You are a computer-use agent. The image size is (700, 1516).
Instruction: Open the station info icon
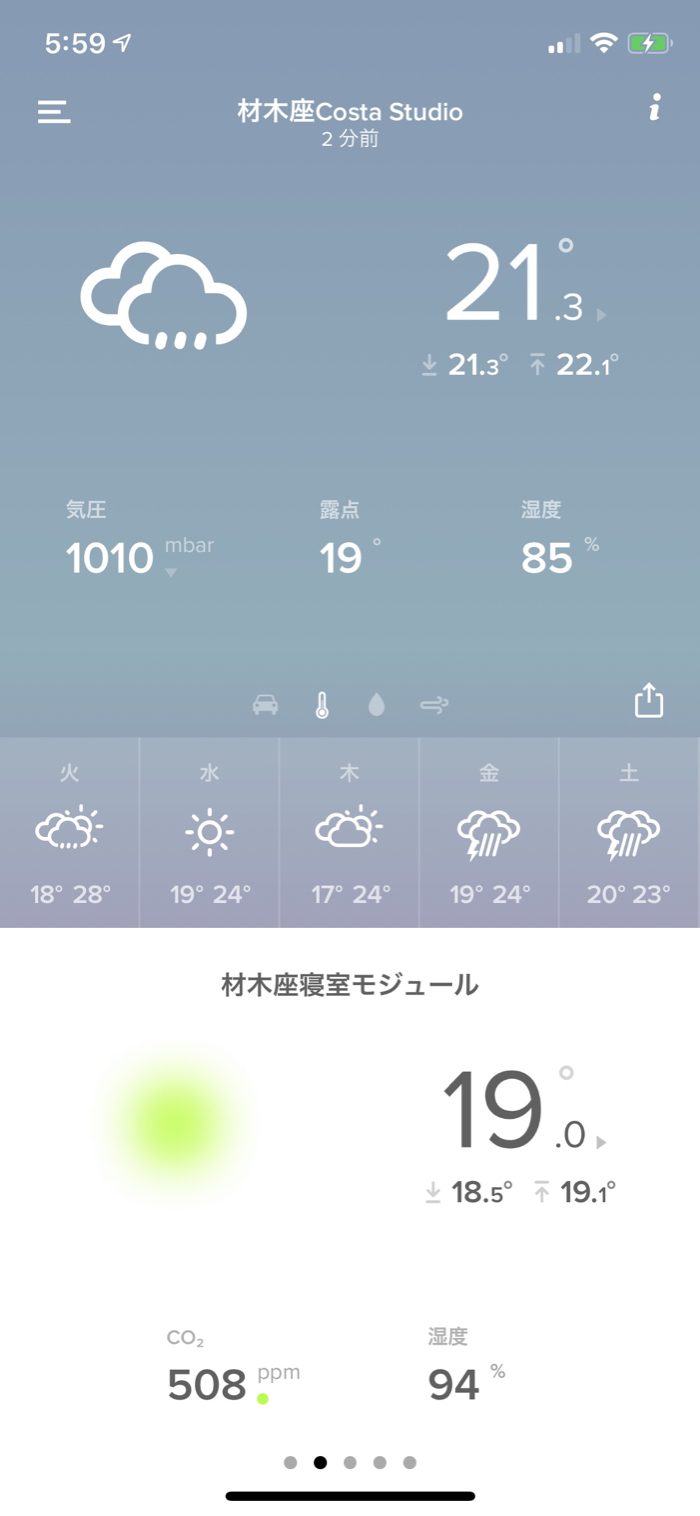click(x=654, y=109)
